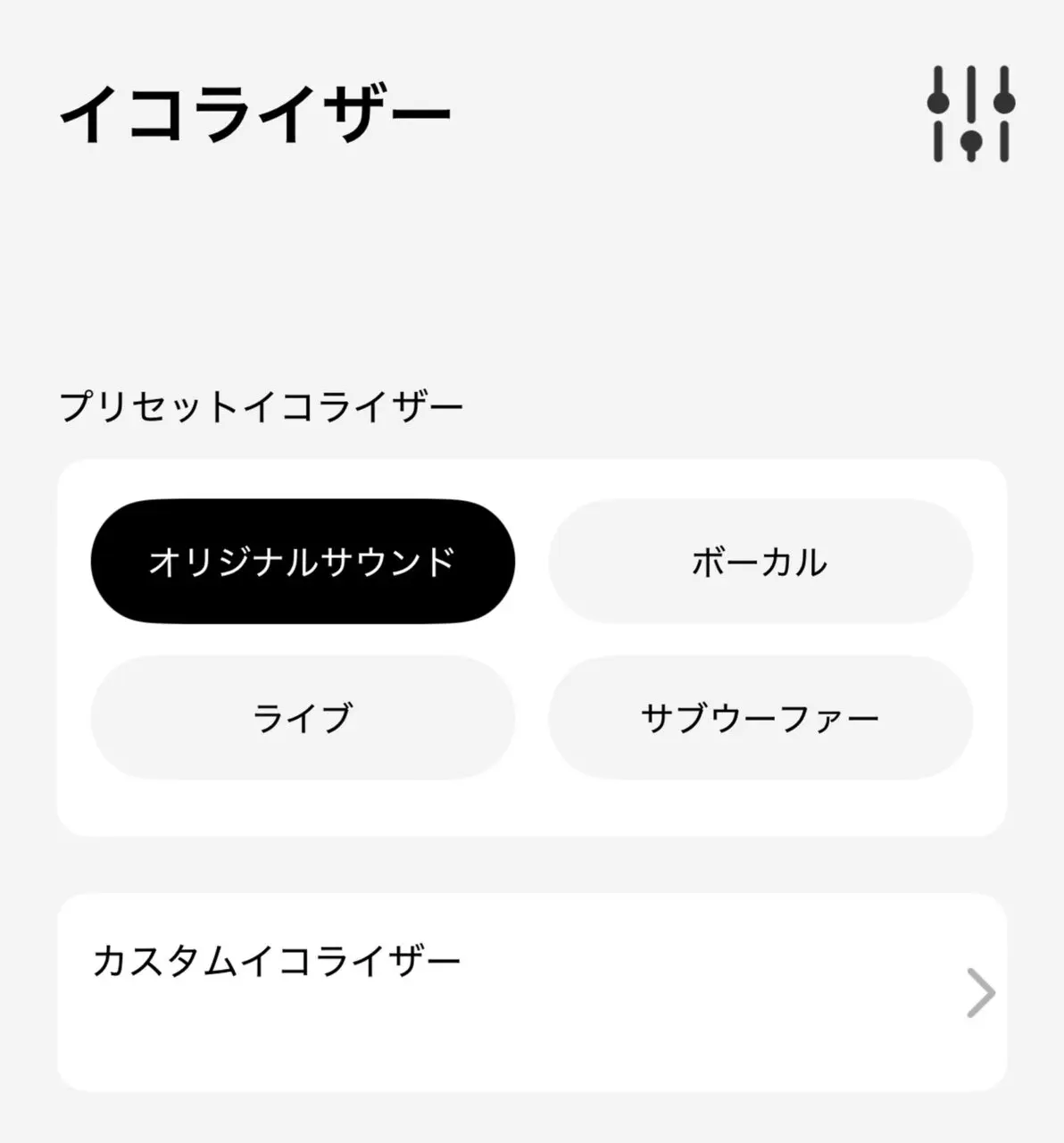Keep オリジナルサウンド preset selected by tapping it
The height and width of the screenshot is (1143, 1064).
[303, 561]
